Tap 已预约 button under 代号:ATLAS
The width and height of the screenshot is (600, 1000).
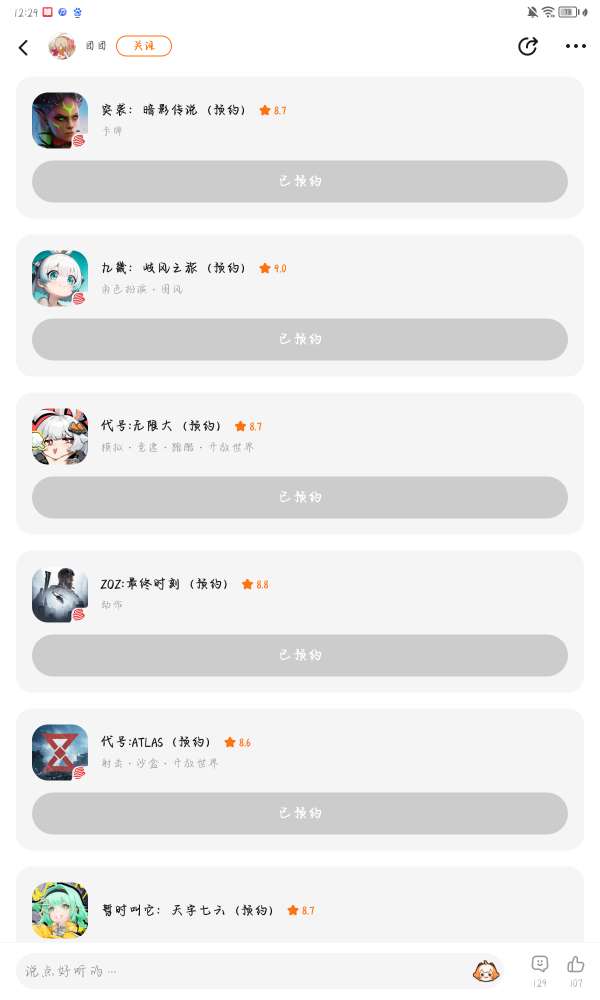[300, 813]
